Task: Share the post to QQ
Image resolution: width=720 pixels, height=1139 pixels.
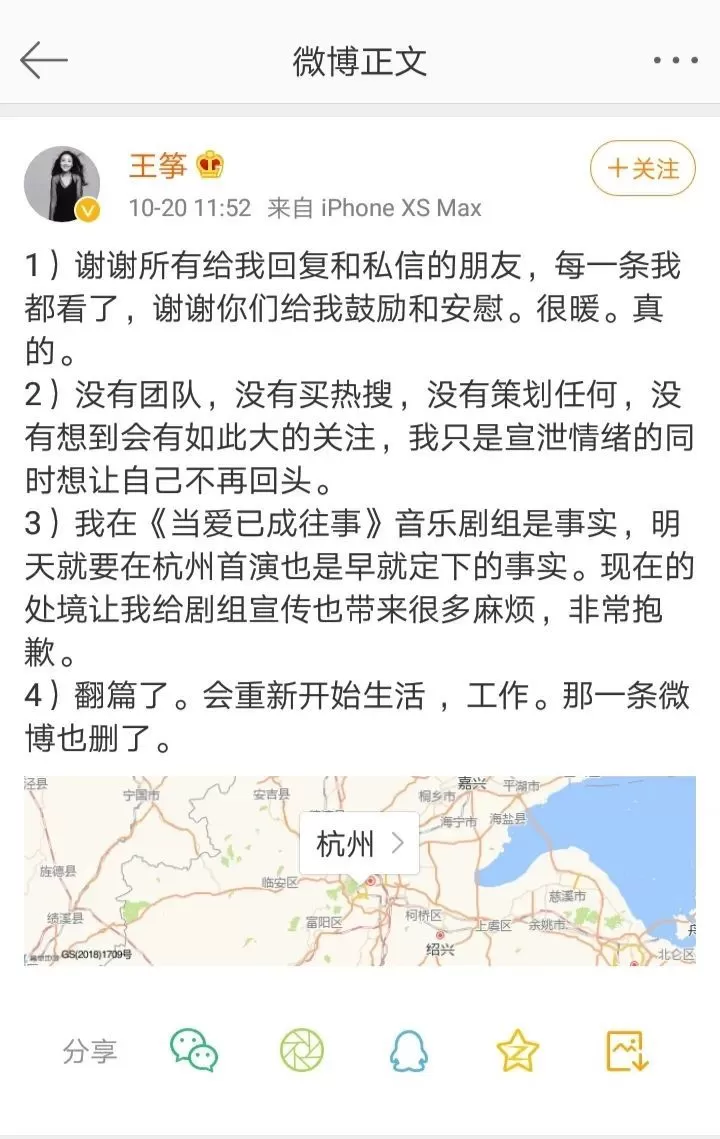Action: coord(409,1050)
